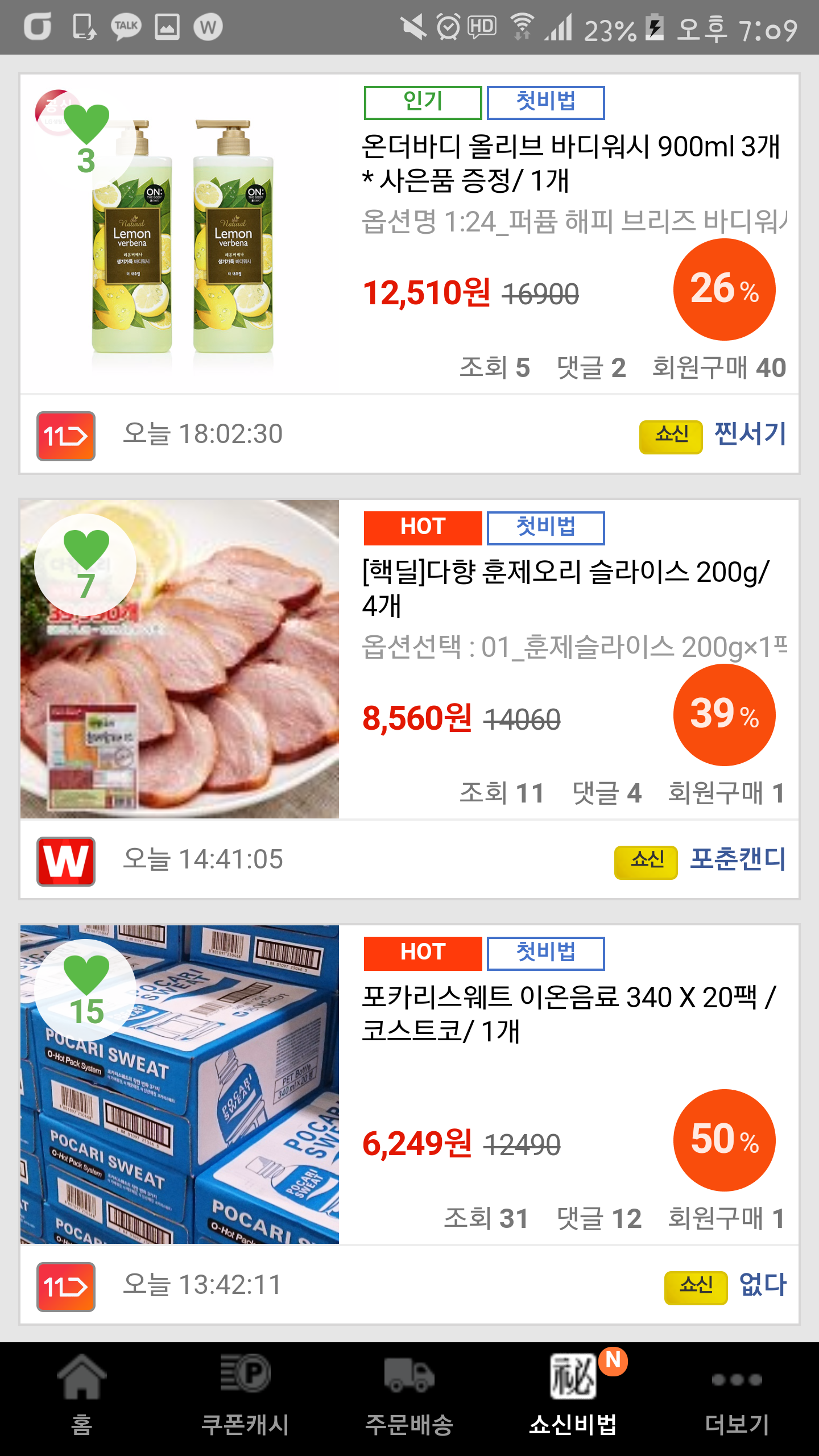The width and height of the screenshot is (819, 1456).
Task: Open the profile of user 찐서기
Action: pyautogui.click(x=750, y=435)
